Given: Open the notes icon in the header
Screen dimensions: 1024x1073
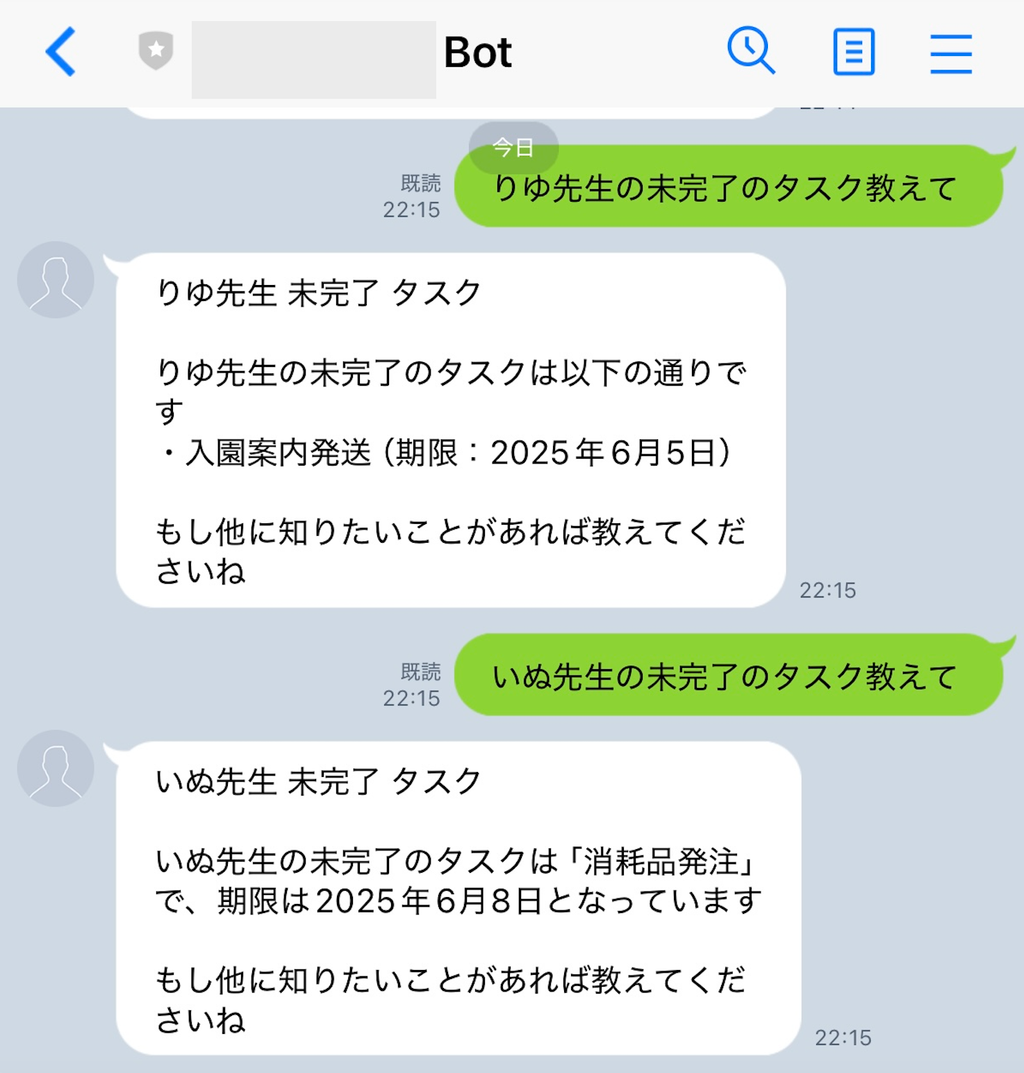Looking at the screenshot, I should [x=853, y=52].
